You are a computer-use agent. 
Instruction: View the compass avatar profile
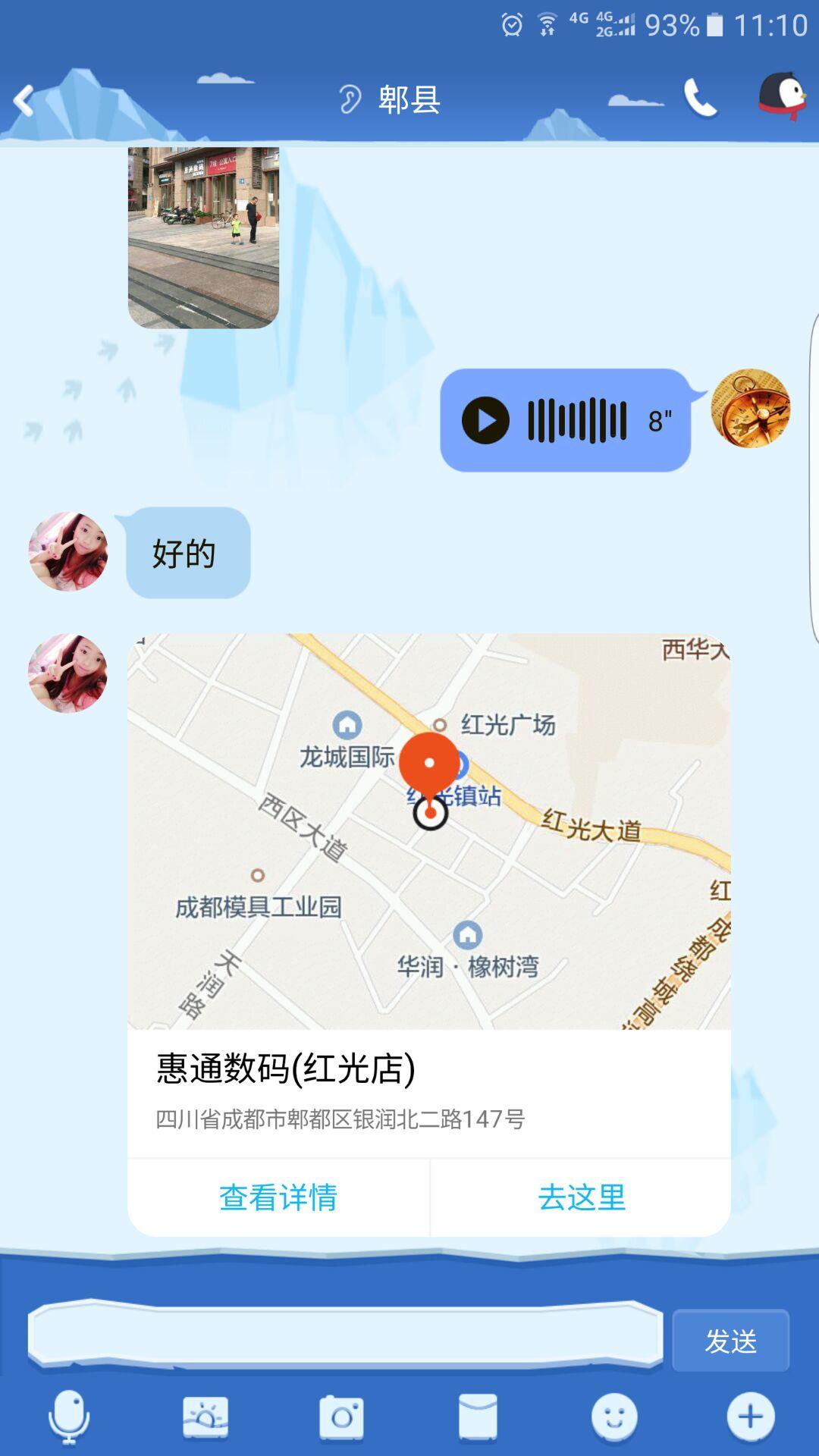750,409
